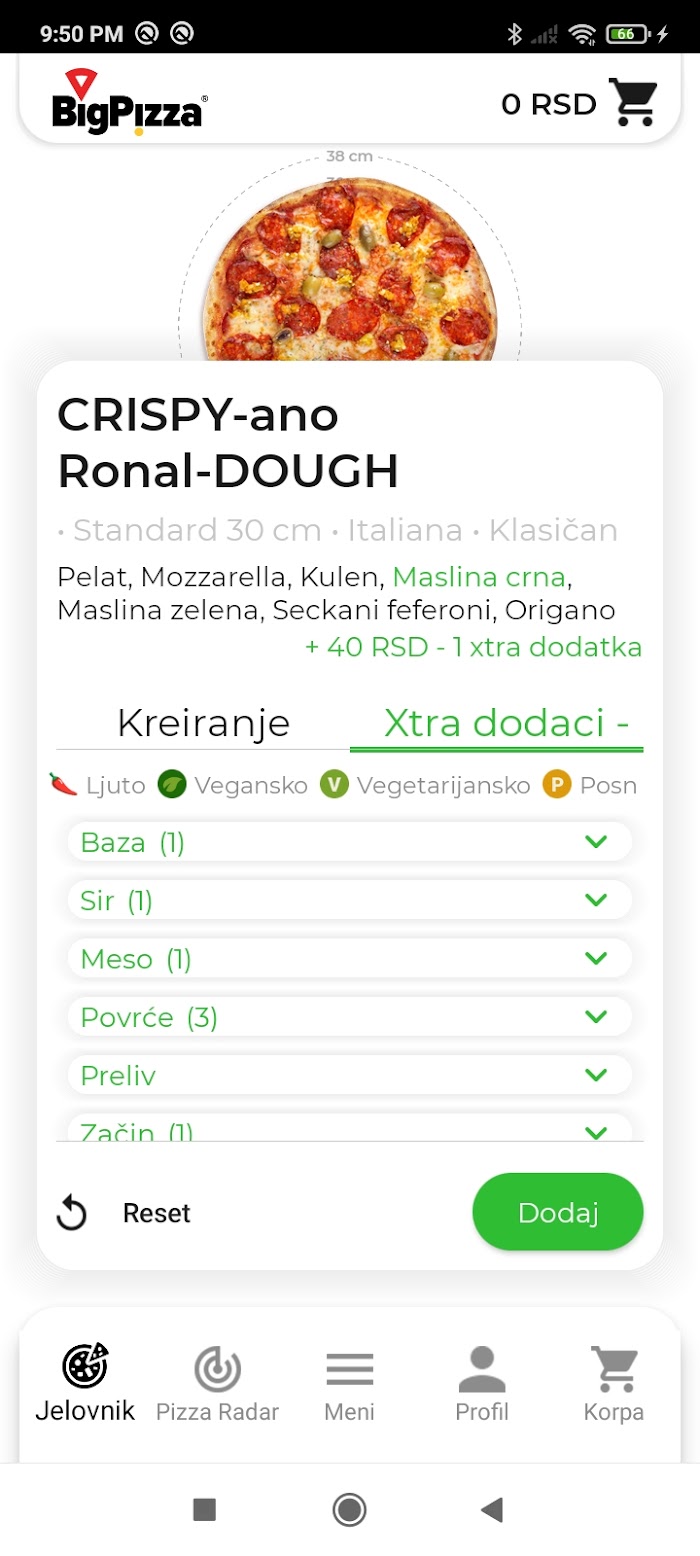Select the Xtra dodaci tab

(496, 722)
